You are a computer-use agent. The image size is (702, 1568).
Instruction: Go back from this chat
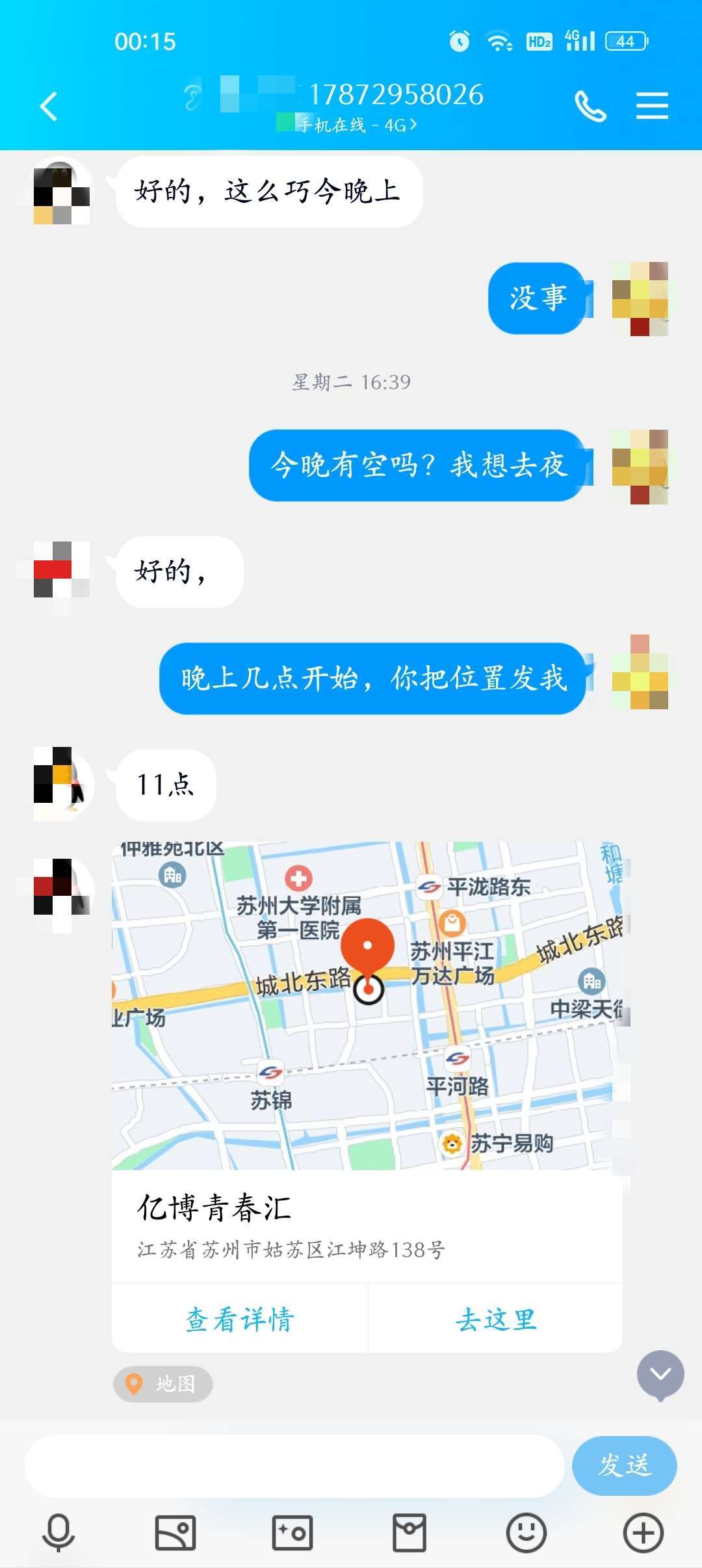49,106
